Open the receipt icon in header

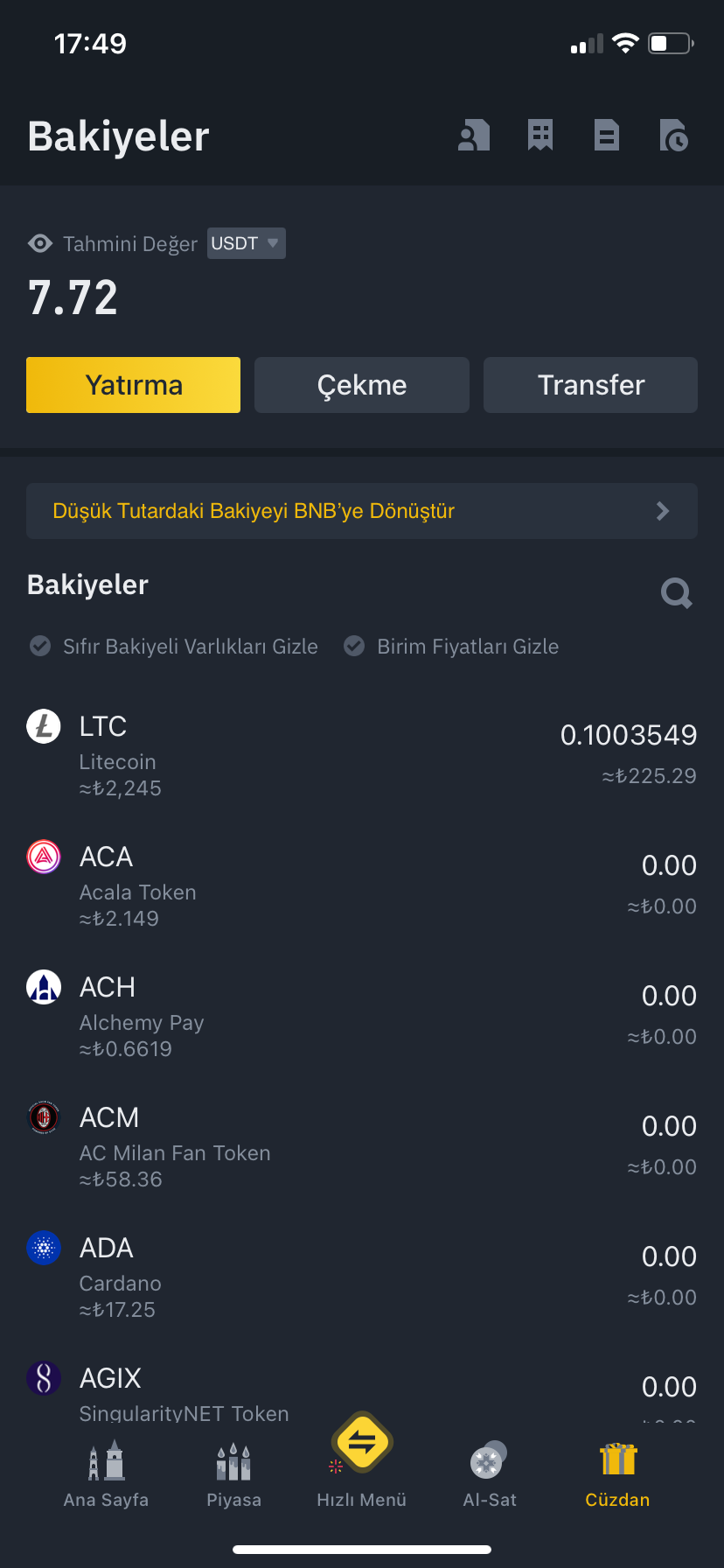click(x=540, y=136)
